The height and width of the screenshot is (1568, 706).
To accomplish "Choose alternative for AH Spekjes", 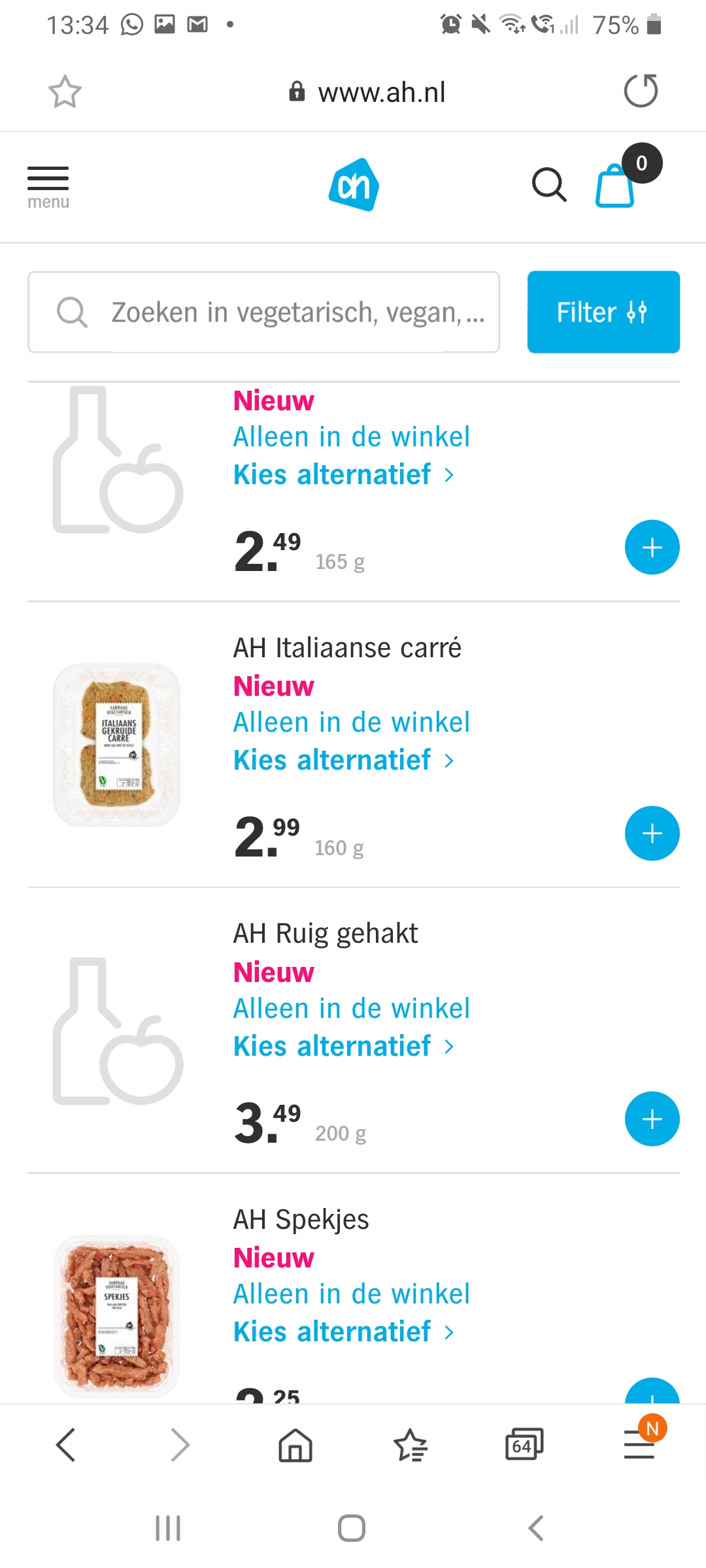I will tap(344, 1332).
